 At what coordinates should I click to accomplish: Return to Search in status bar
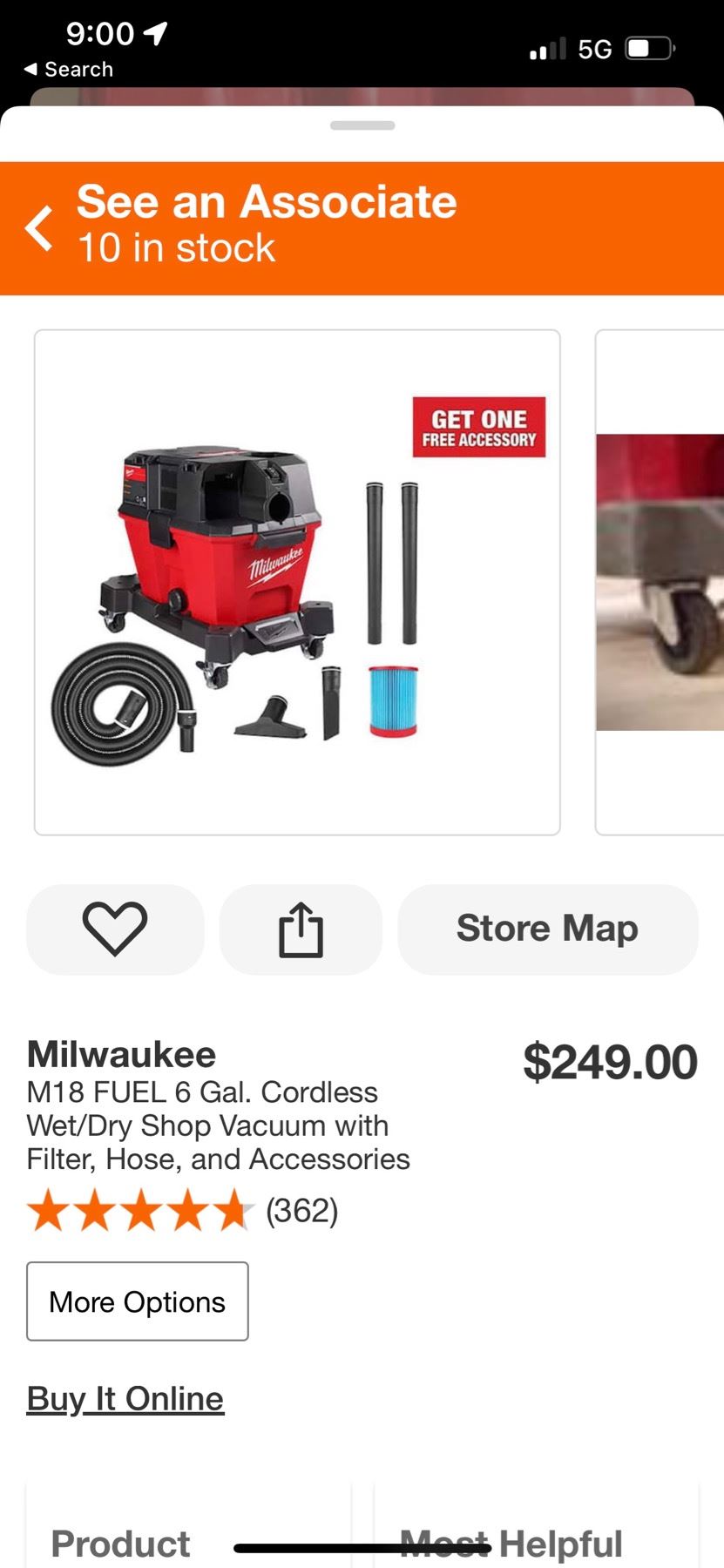coord(68,70)
